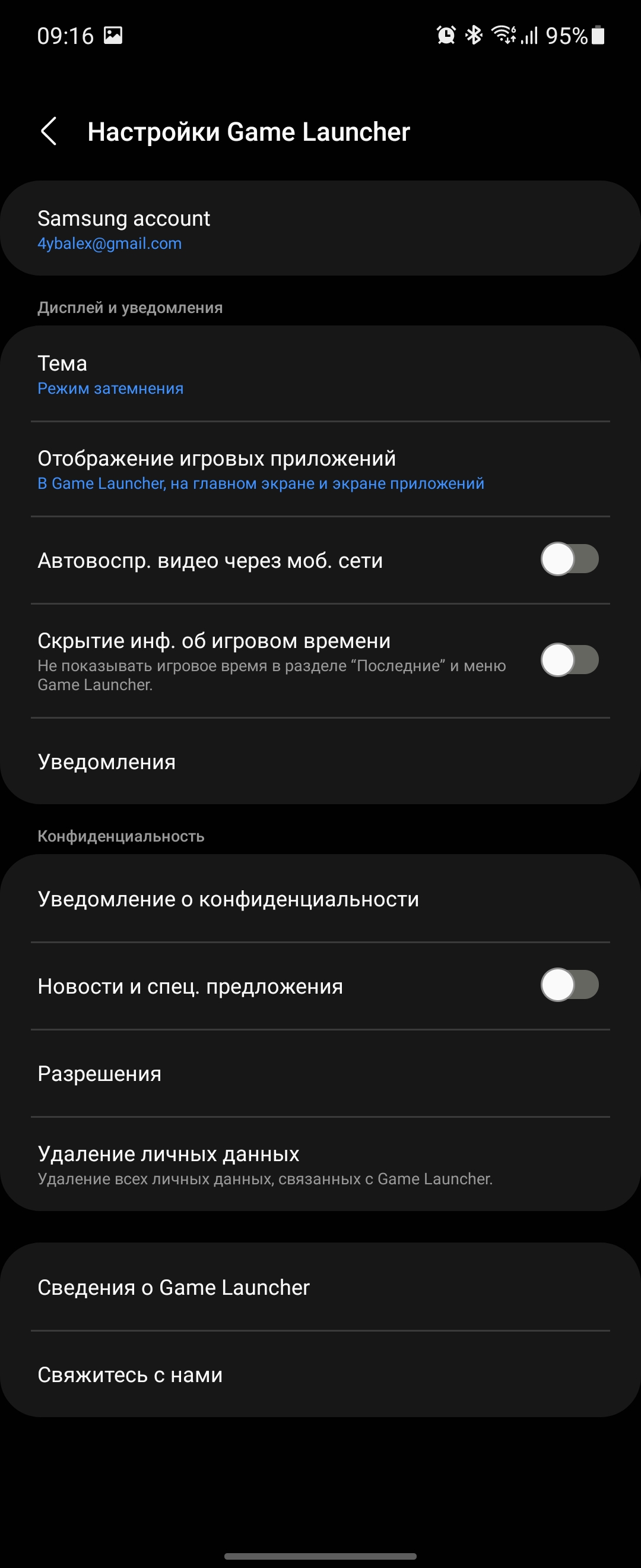Image resolution: width=641 pixels, height=1568 pixels.
Task: Turn on Скрытие инф. об игровом времени
Action: click(x=569, y=660)
